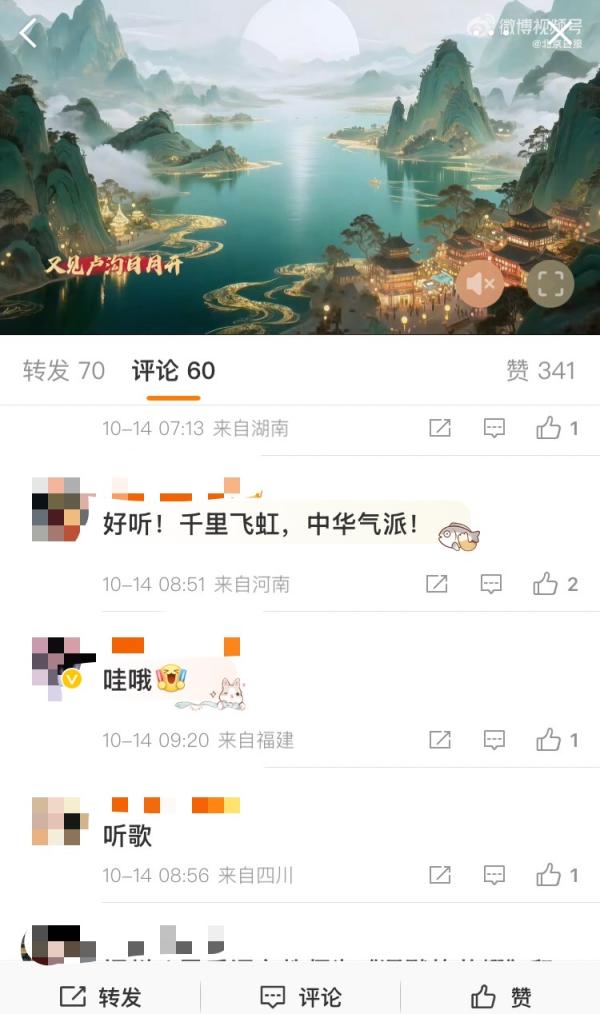Expand the video to fullscreen
Screen dimensions: 600x1014
click(549, 285)
